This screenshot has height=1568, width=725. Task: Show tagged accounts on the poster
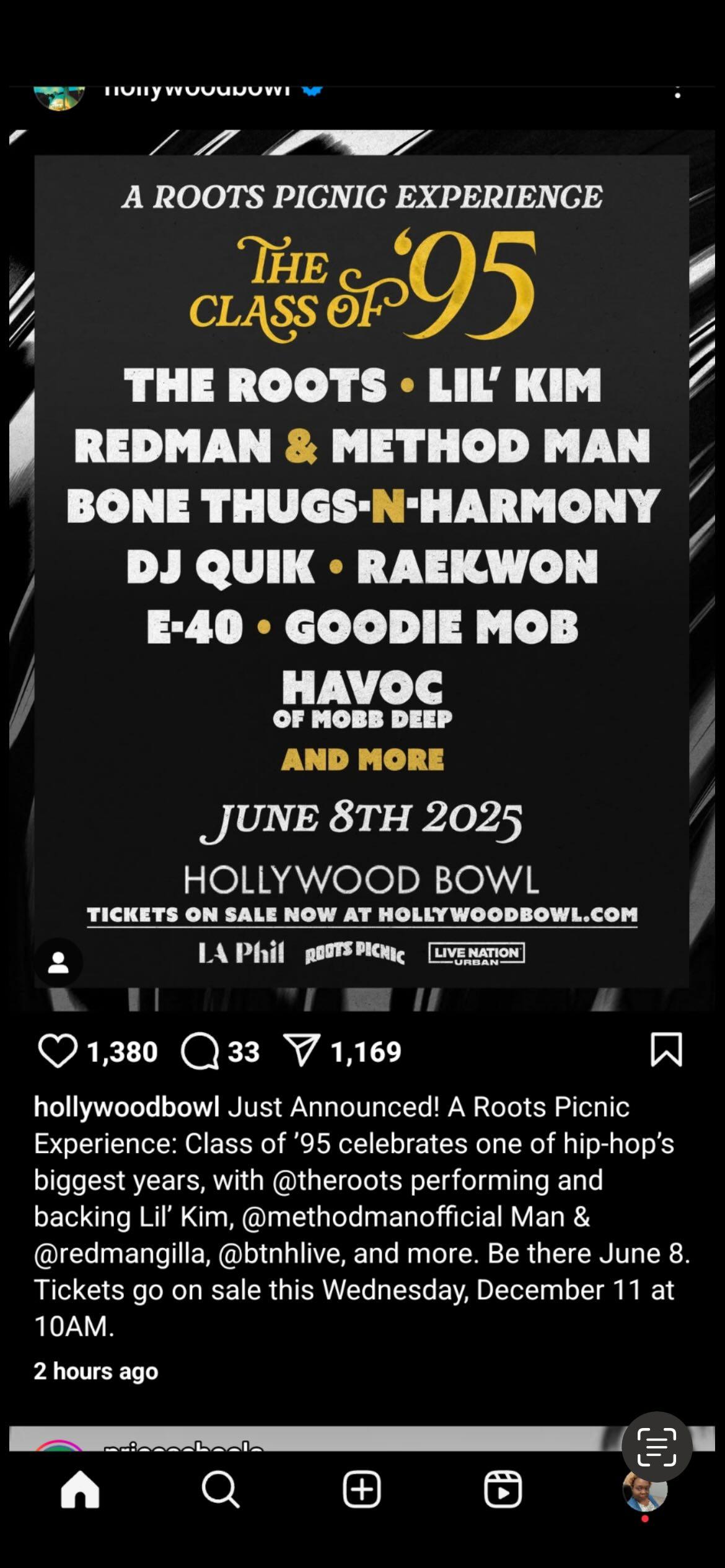point(58,962)
